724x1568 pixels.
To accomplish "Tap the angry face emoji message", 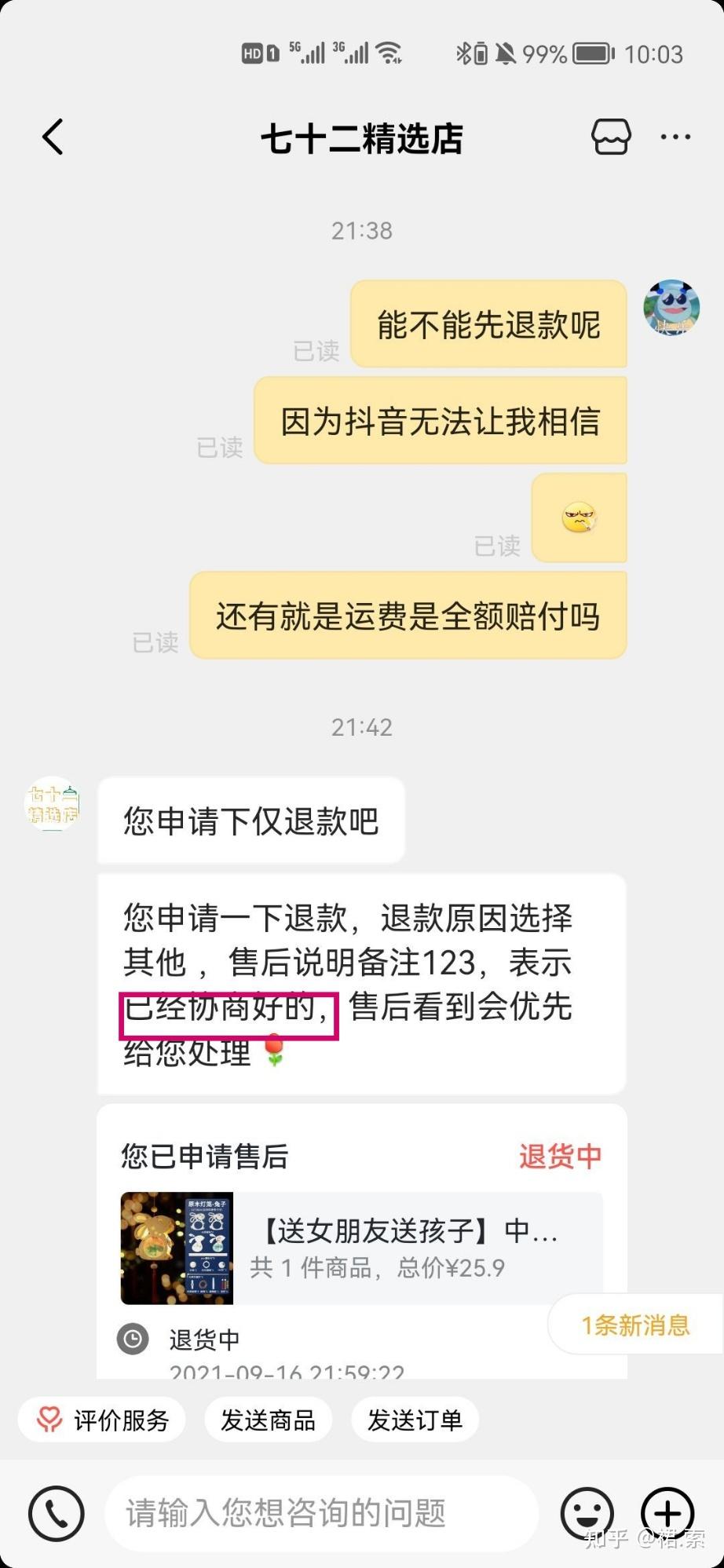I will click(x=579, y=518).
